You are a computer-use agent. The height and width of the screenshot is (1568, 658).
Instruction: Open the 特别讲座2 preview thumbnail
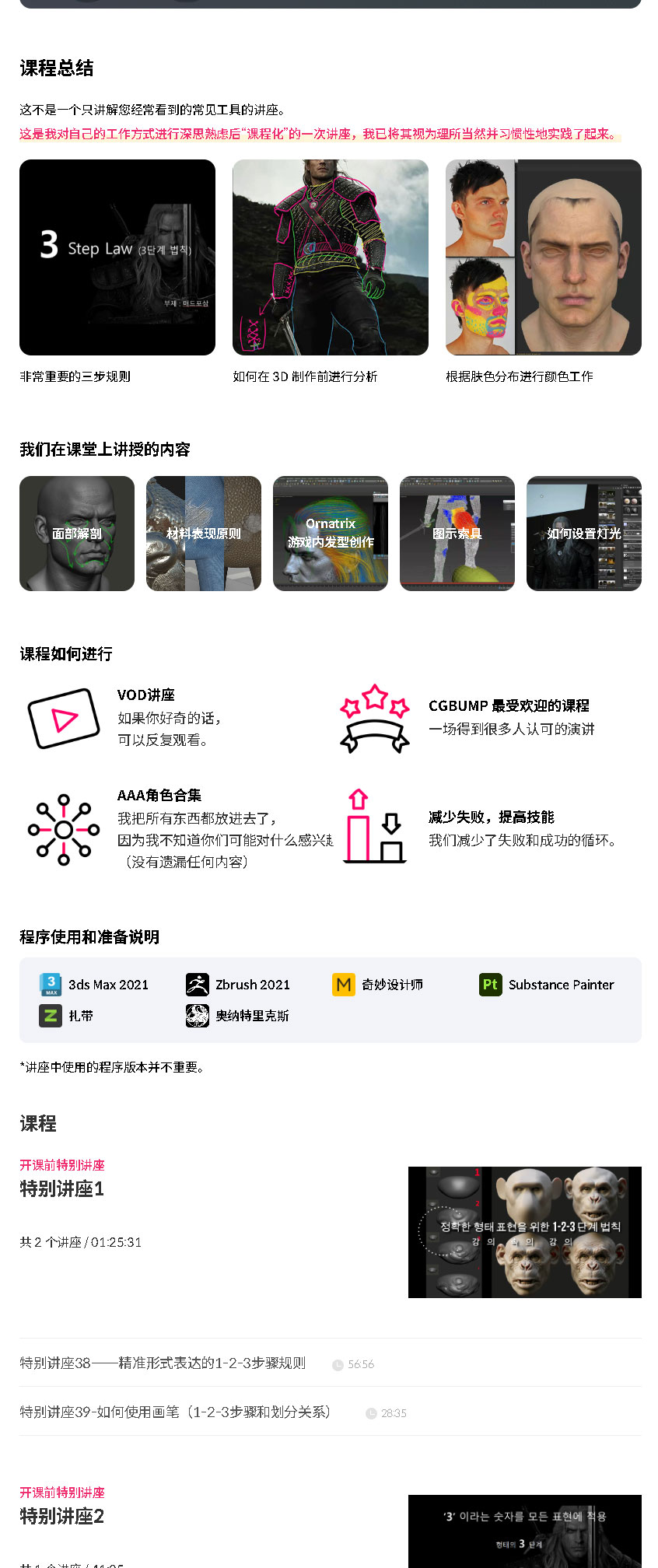tap(524, 1531)
